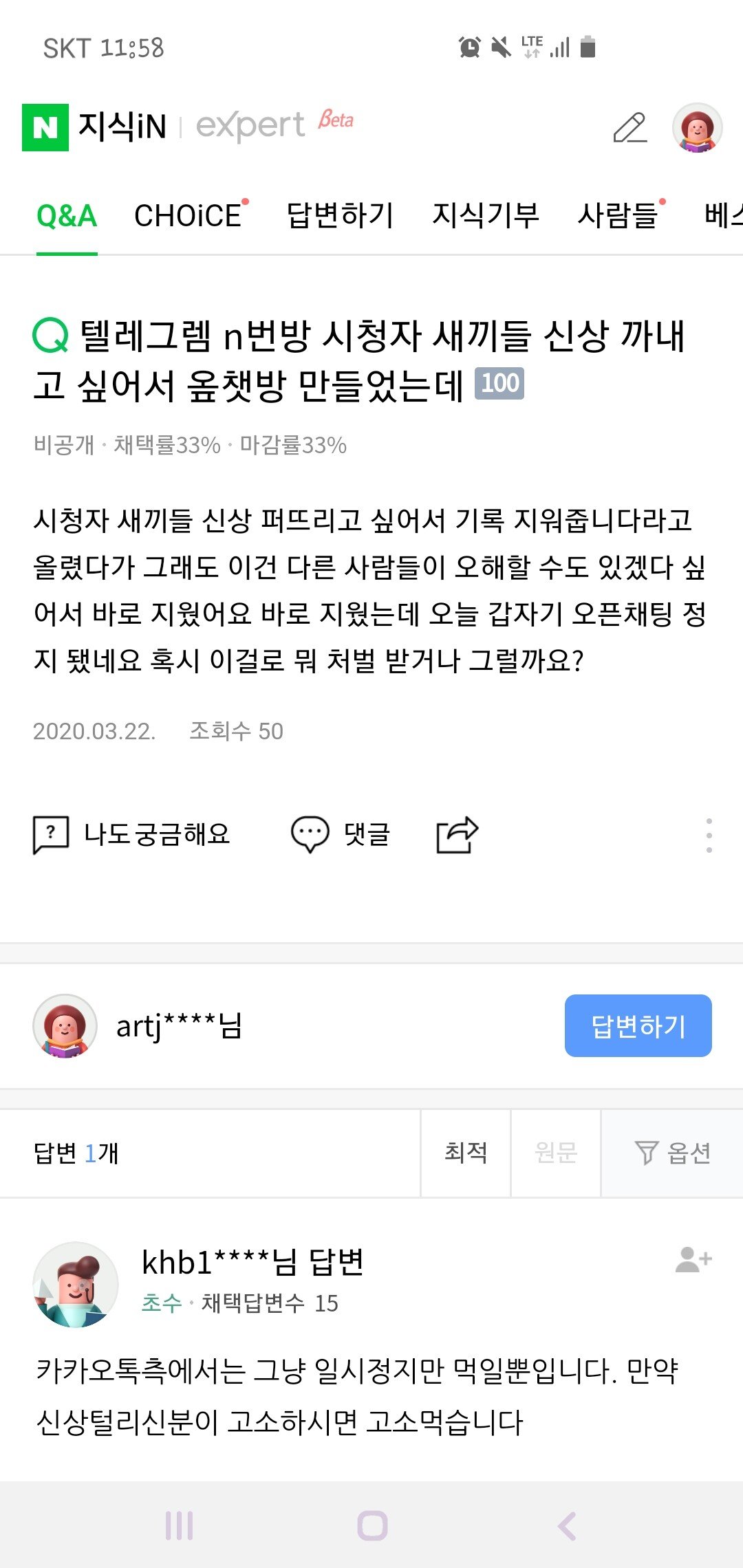Go back with the system back button

point(566,1526)
